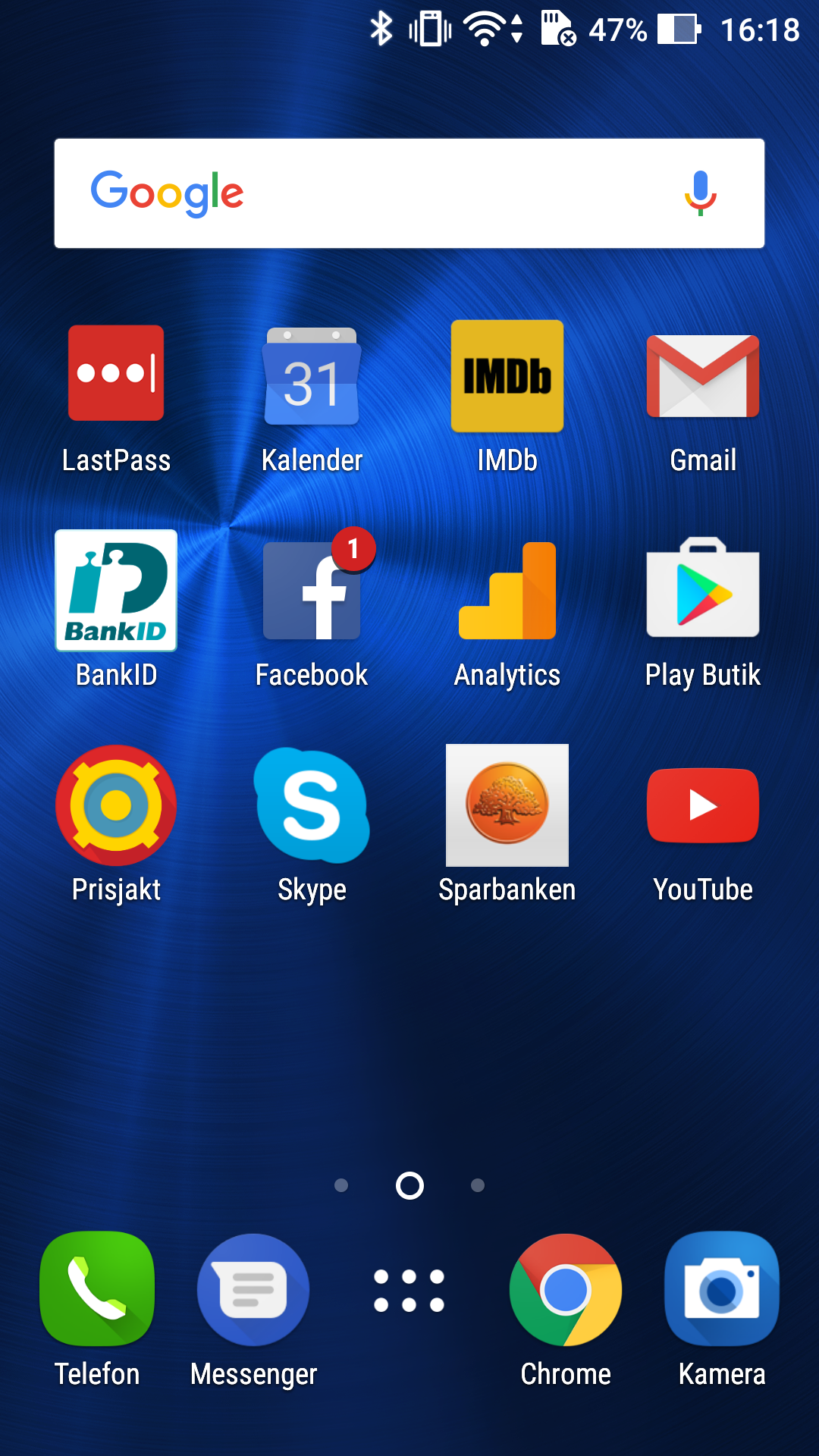
Task: Open Skype
Action: click(x=312, y=805)
